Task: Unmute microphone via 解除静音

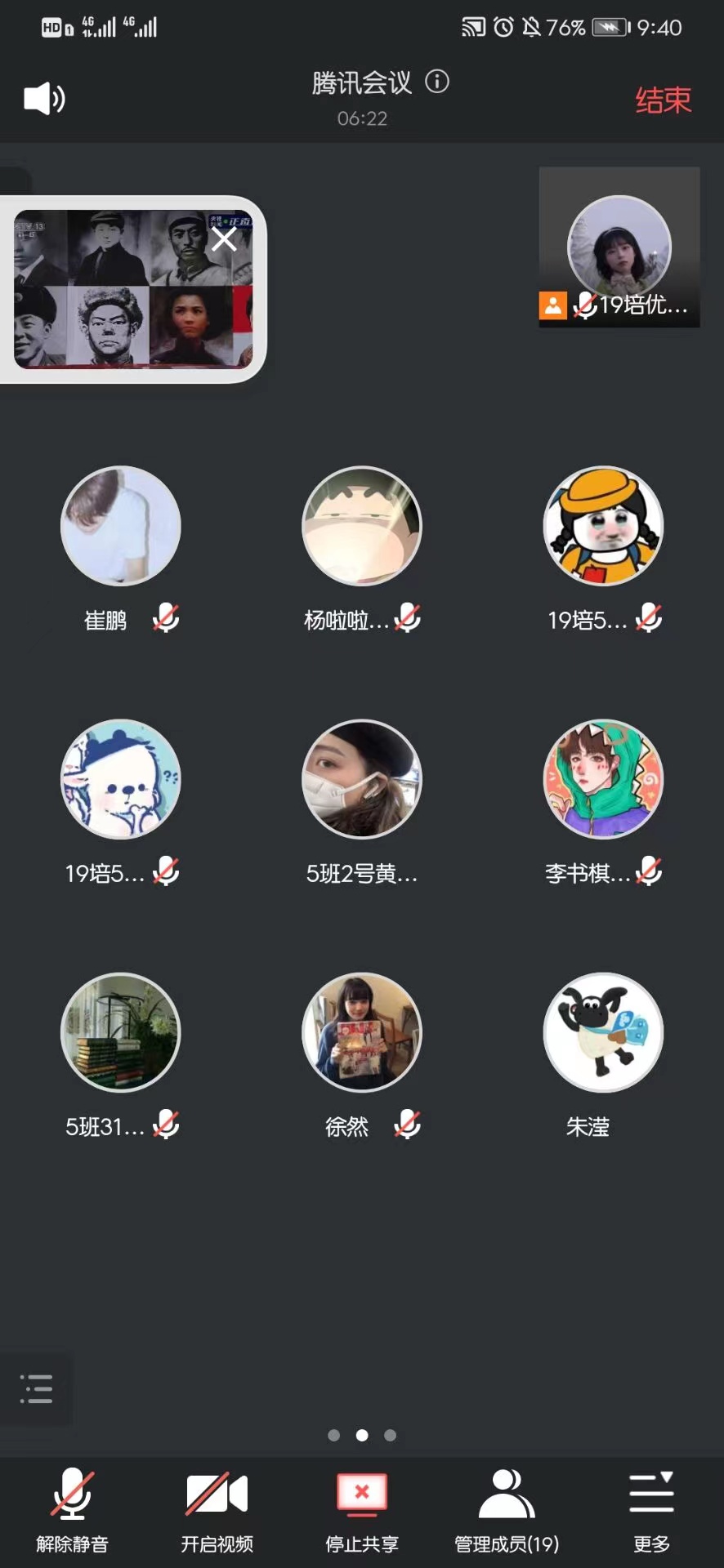Action: 72,1508
